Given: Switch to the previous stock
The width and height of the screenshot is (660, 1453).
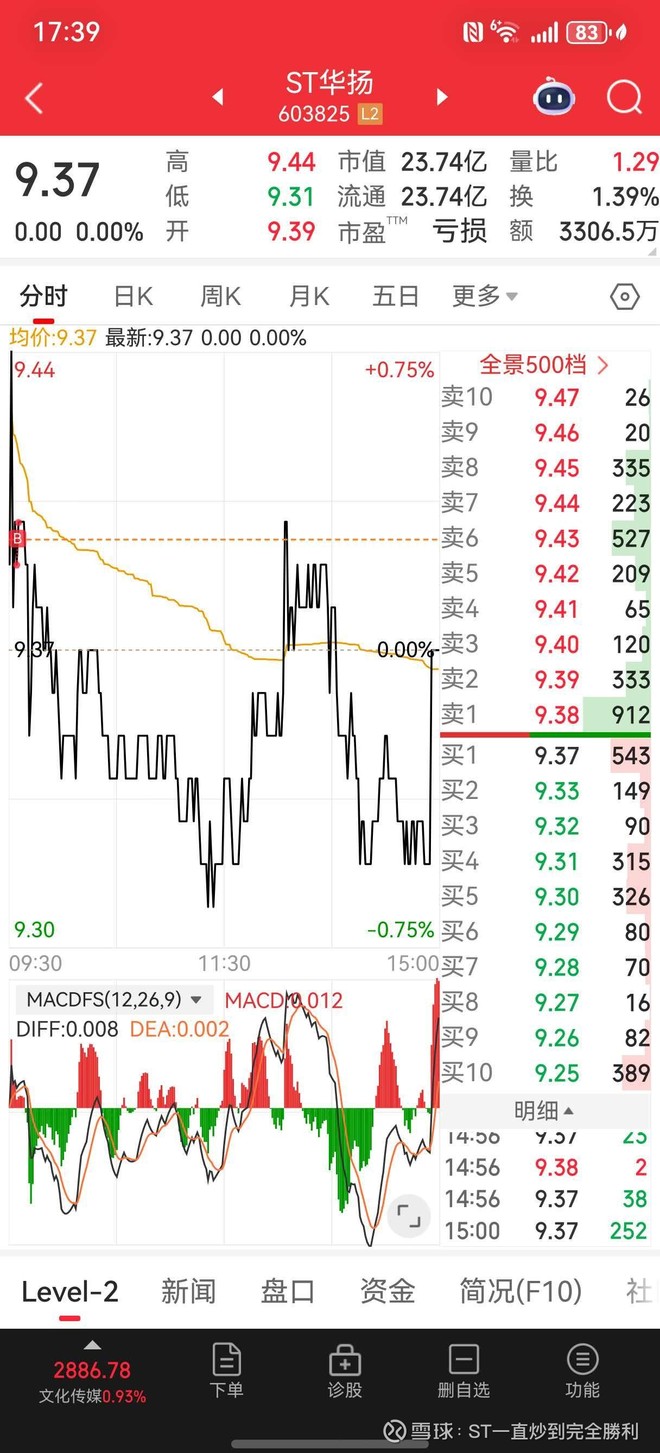Looking at the screenshot, I should [x=218, y=97].
